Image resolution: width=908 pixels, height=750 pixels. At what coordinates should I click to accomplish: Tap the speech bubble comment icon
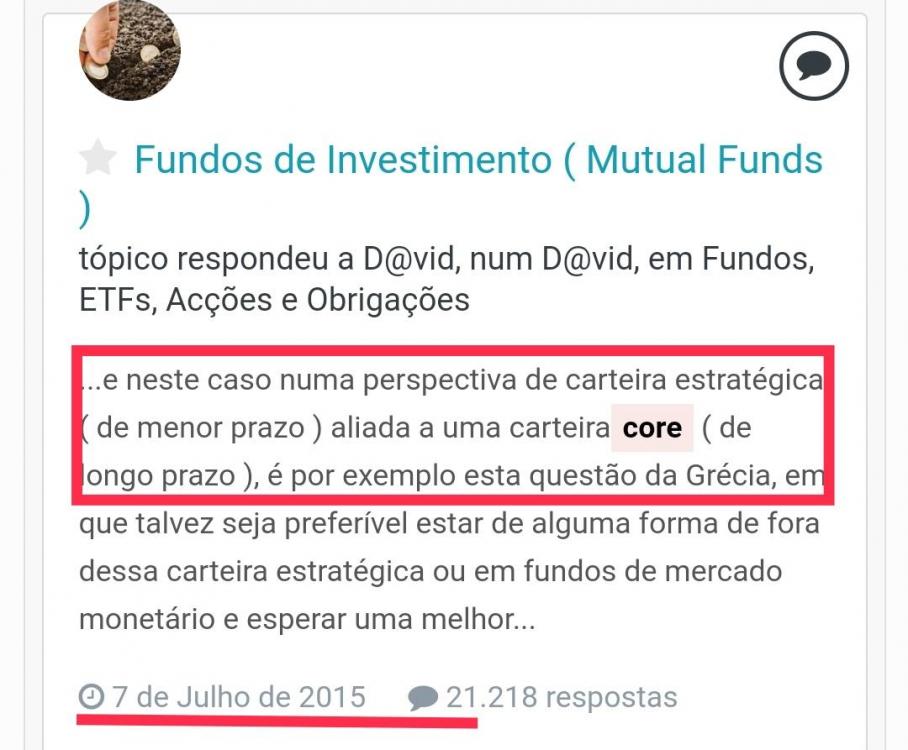813,67
